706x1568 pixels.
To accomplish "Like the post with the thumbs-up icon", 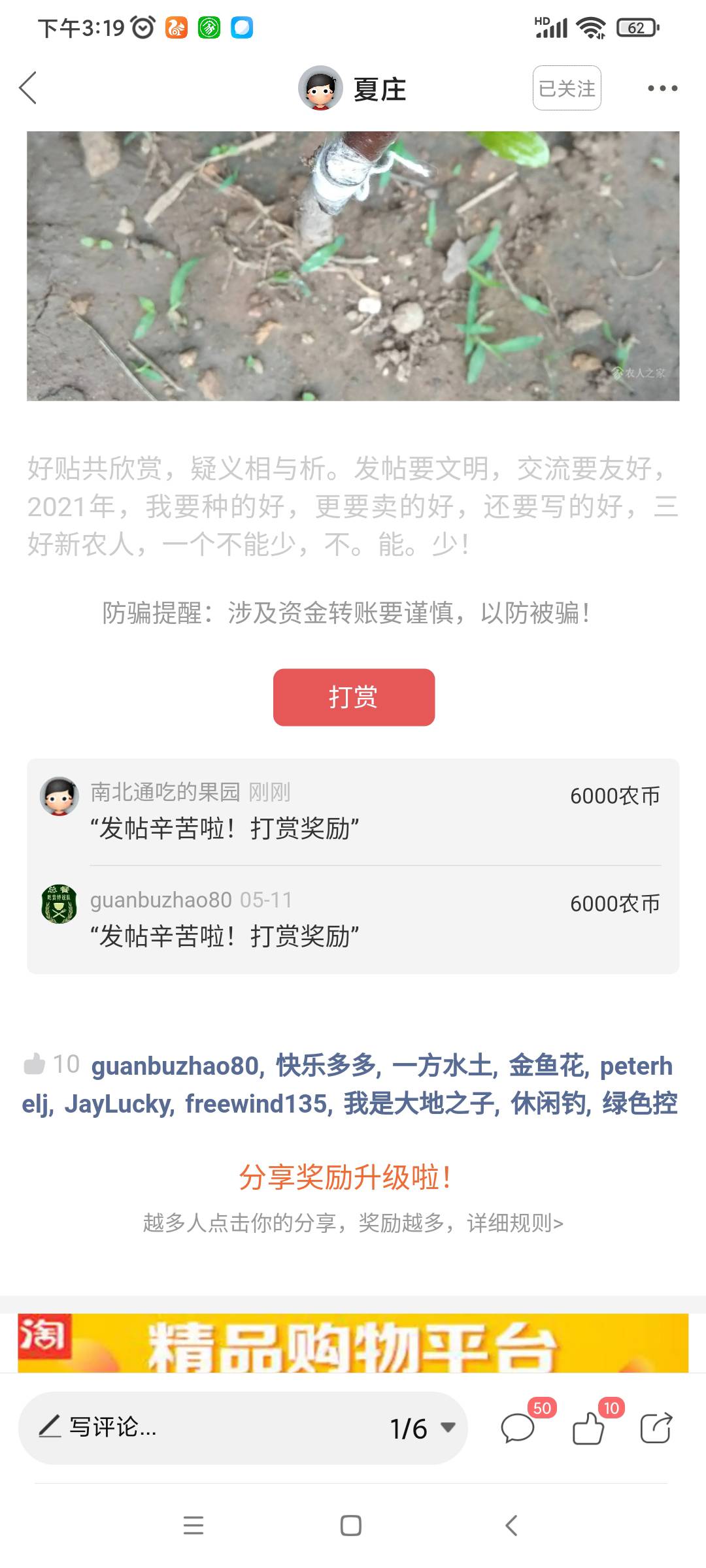I will (x=588, y=1428).
